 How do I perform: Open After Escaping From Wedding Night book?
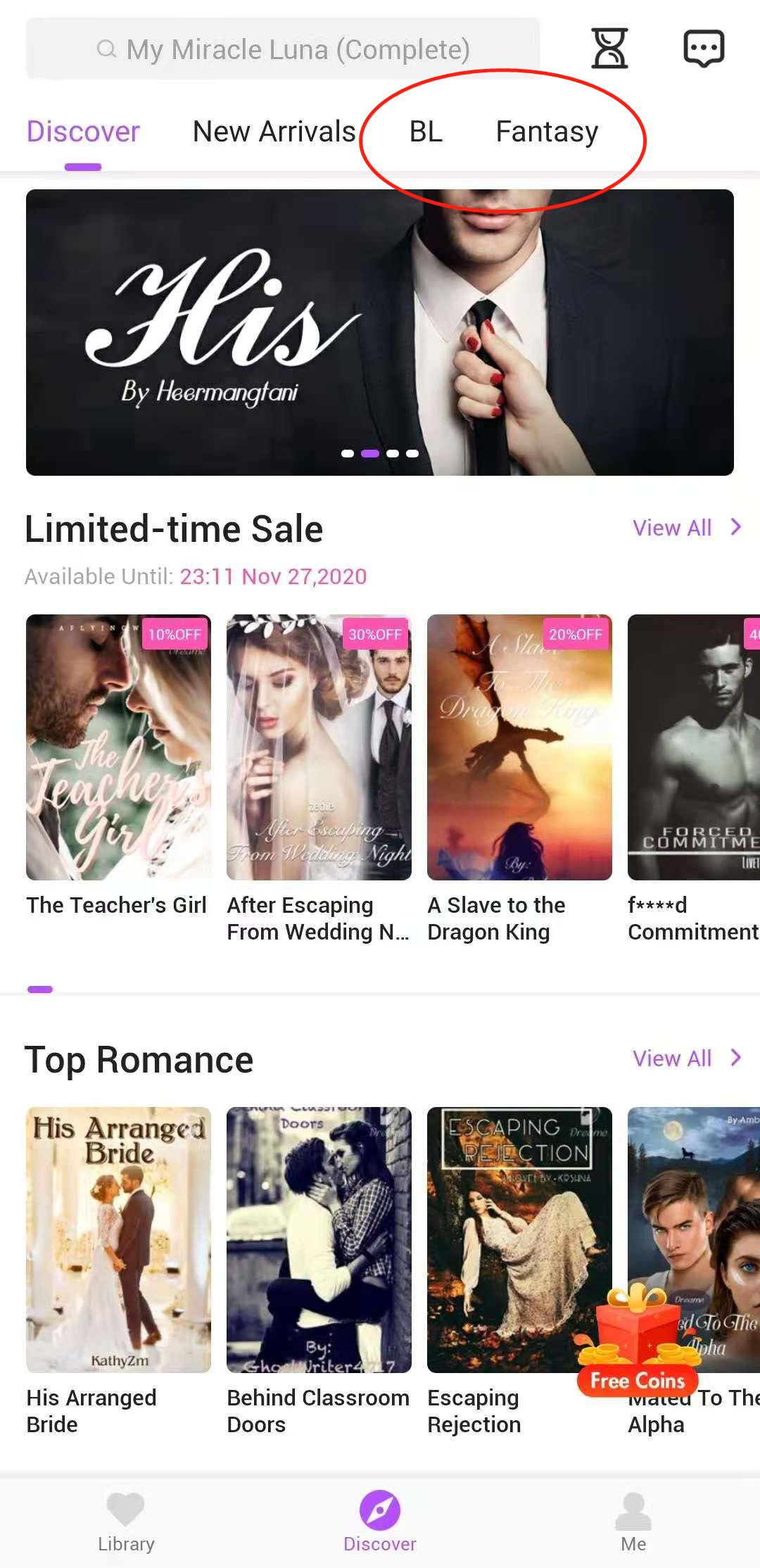pyautogui.click(x=319, y=747)
